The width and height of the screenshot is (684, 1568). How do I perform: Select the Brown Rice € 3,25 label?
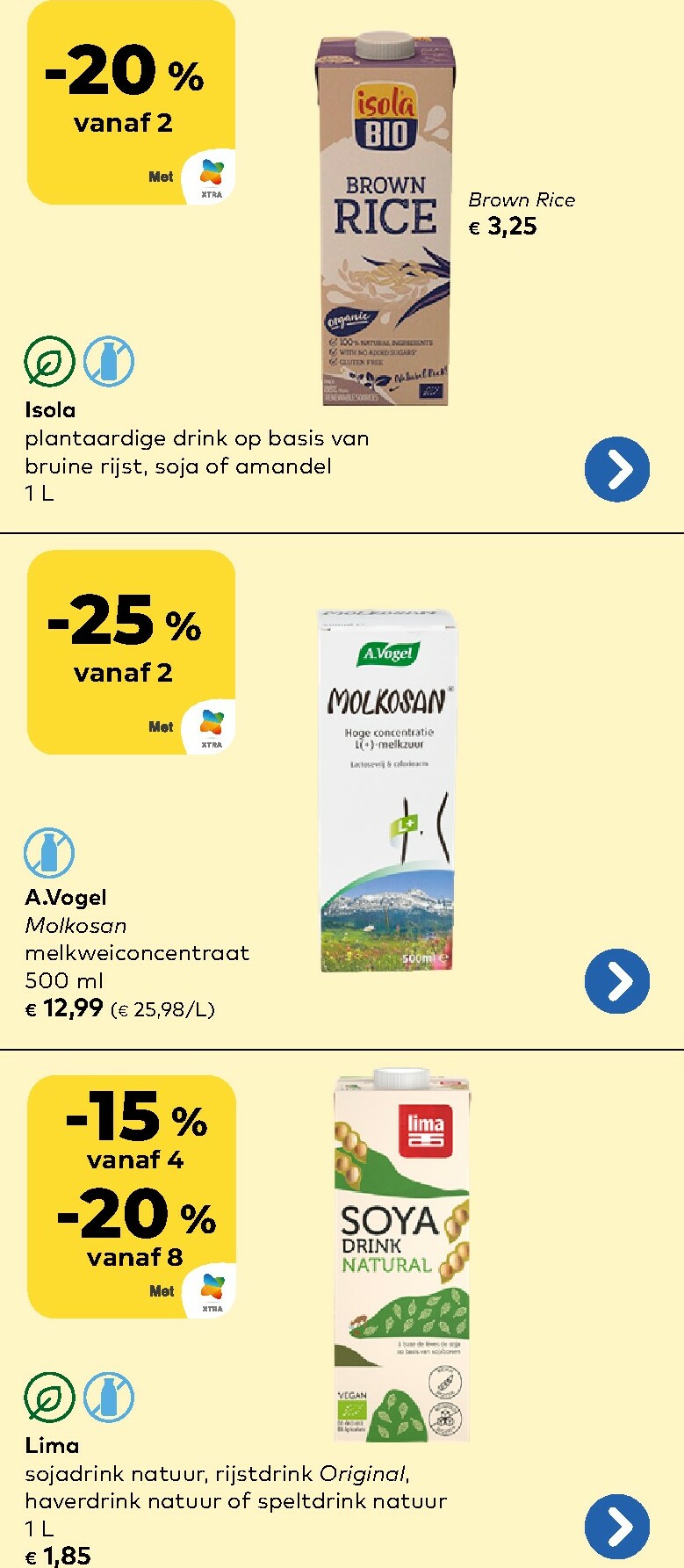pos(520,213)
